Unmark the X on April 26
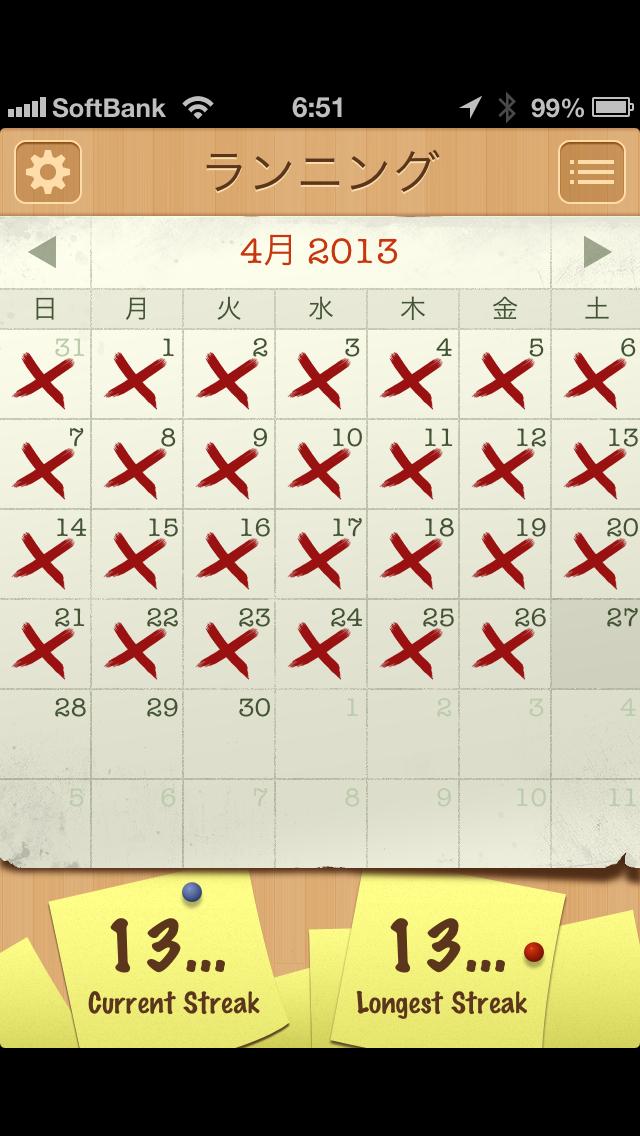The width and height of the screenshot is (640, 1136). tap(505, 644)
